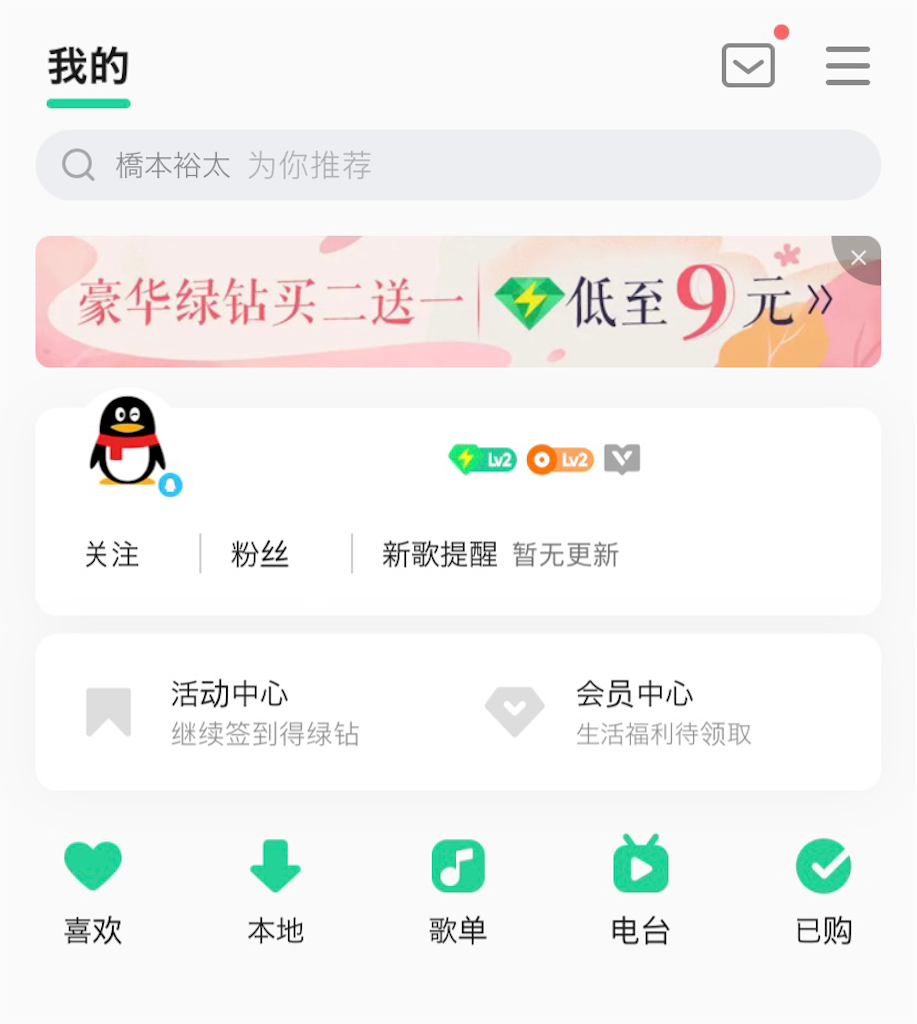Tap the search bar with 橋本裕太
The image size is (917, 1024).
pos(458,164)
